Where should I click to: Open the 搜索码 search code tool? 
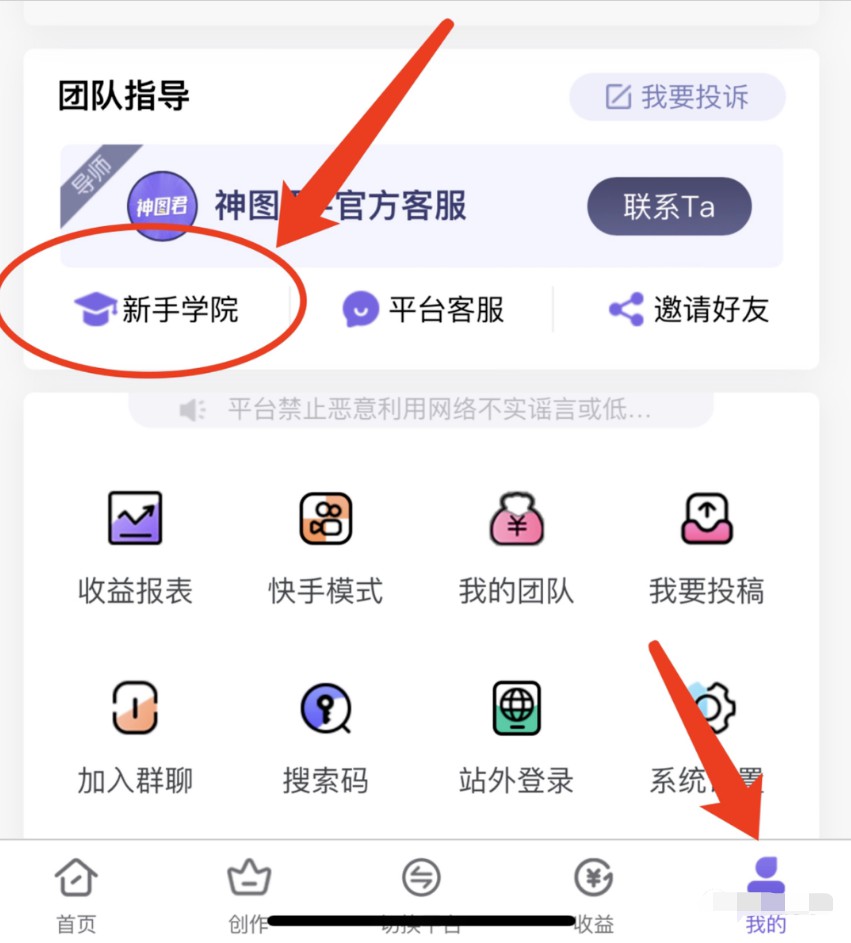(x=325, y=735)
